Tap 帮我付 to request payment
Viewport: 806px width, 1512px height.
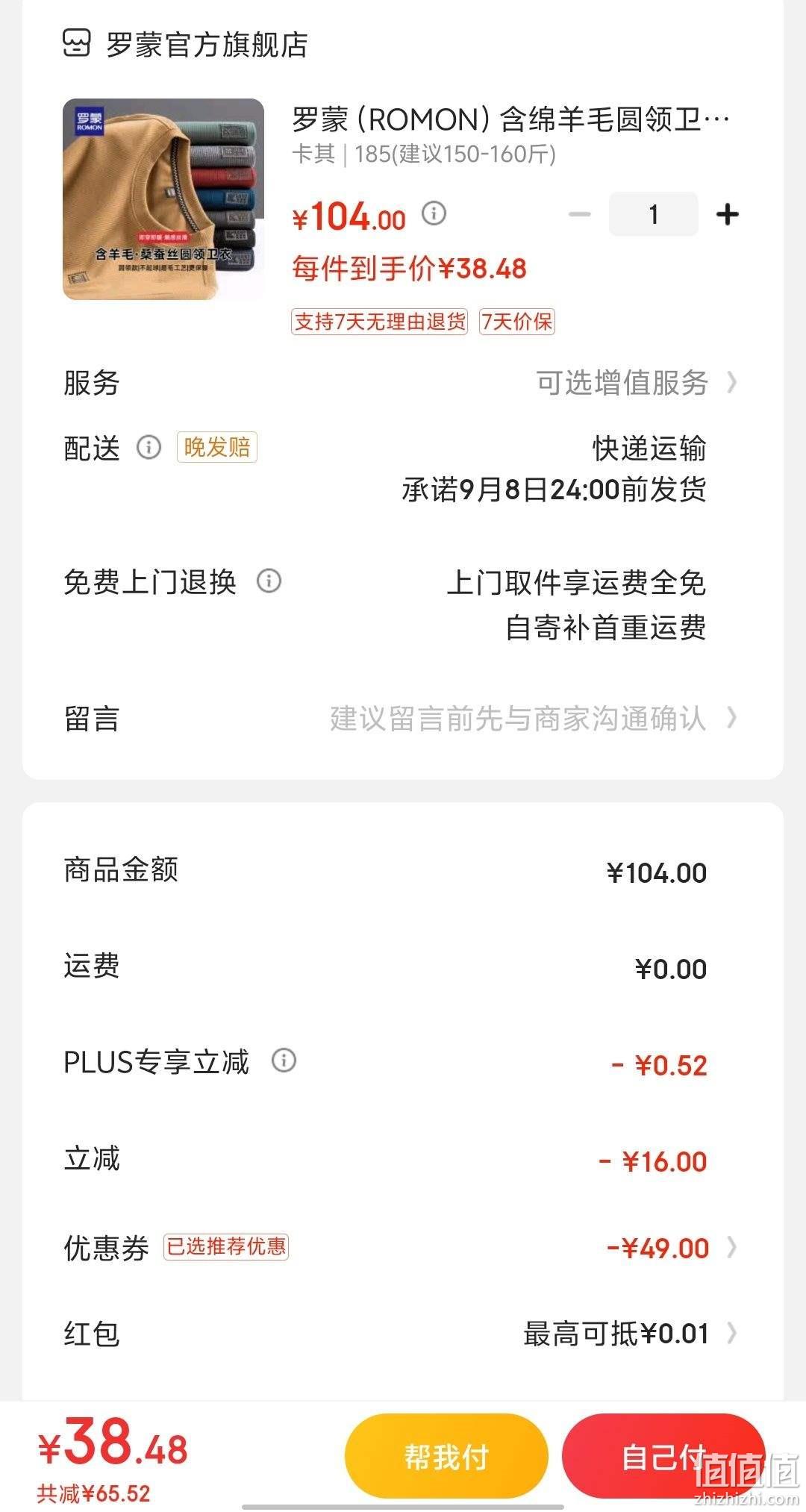(446, 1457)
